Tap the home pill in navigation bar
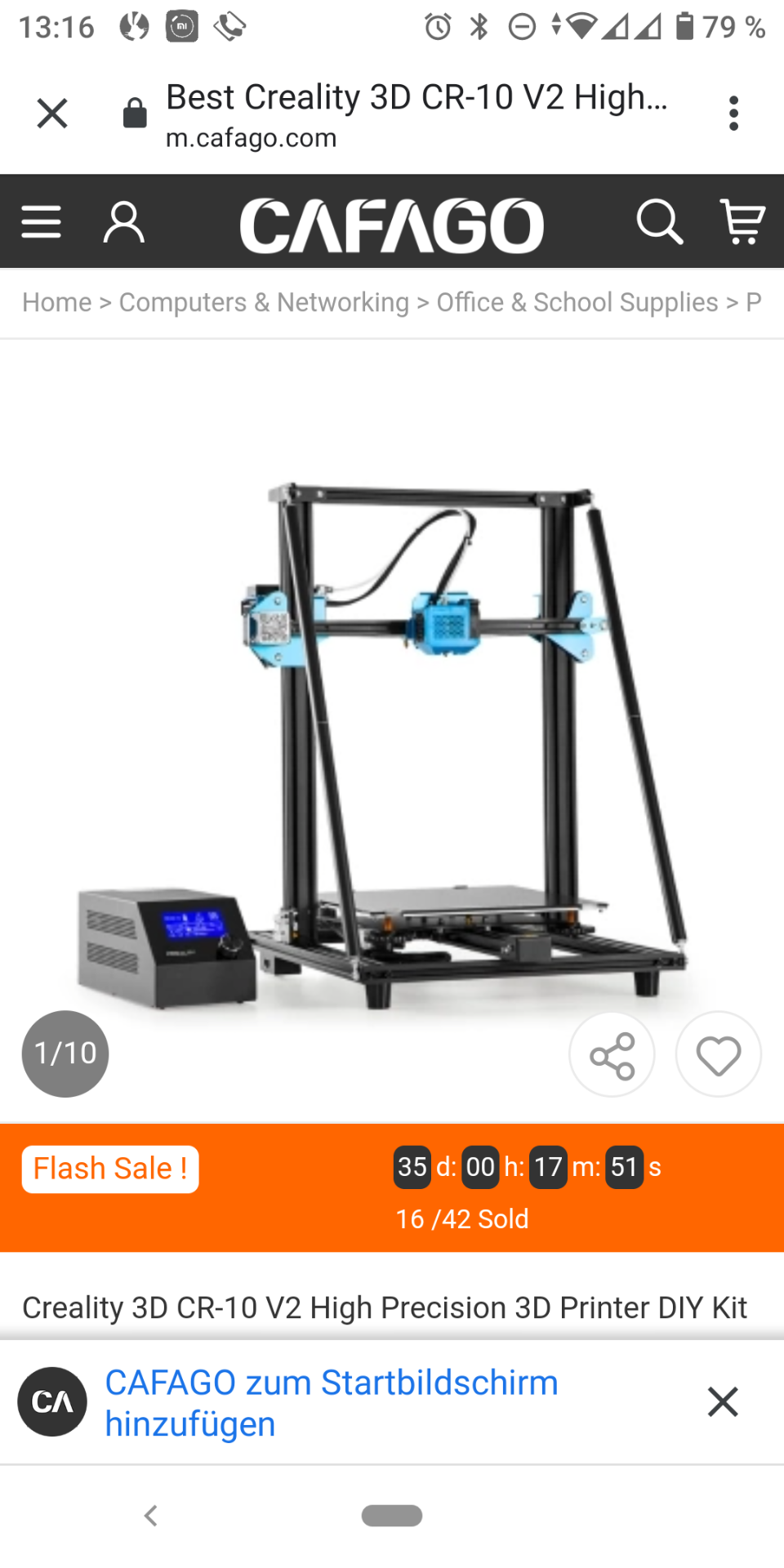Screen dimensions: 784x1568 point(392,1516)
